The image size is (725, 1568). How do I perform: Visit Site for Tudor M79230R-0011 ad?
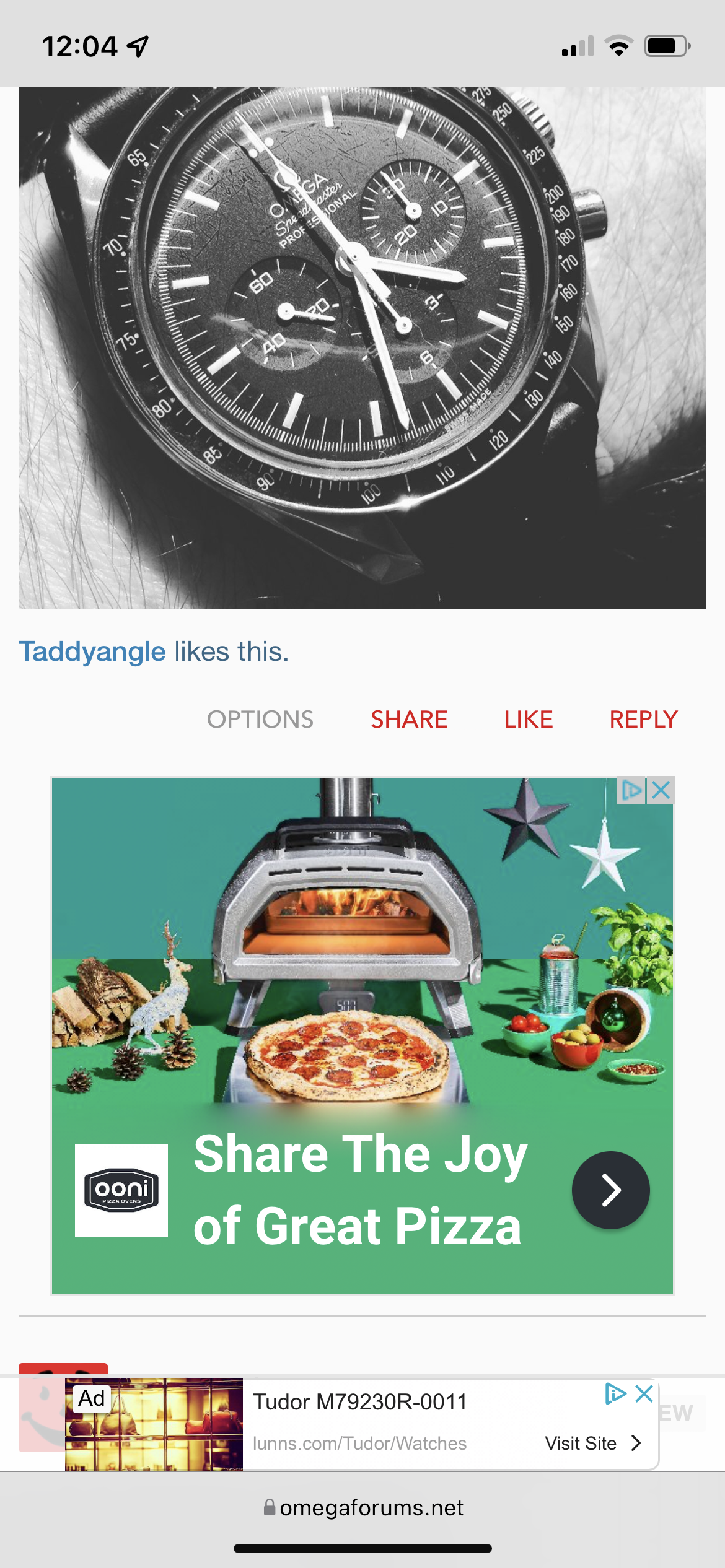click(592, 1444)
